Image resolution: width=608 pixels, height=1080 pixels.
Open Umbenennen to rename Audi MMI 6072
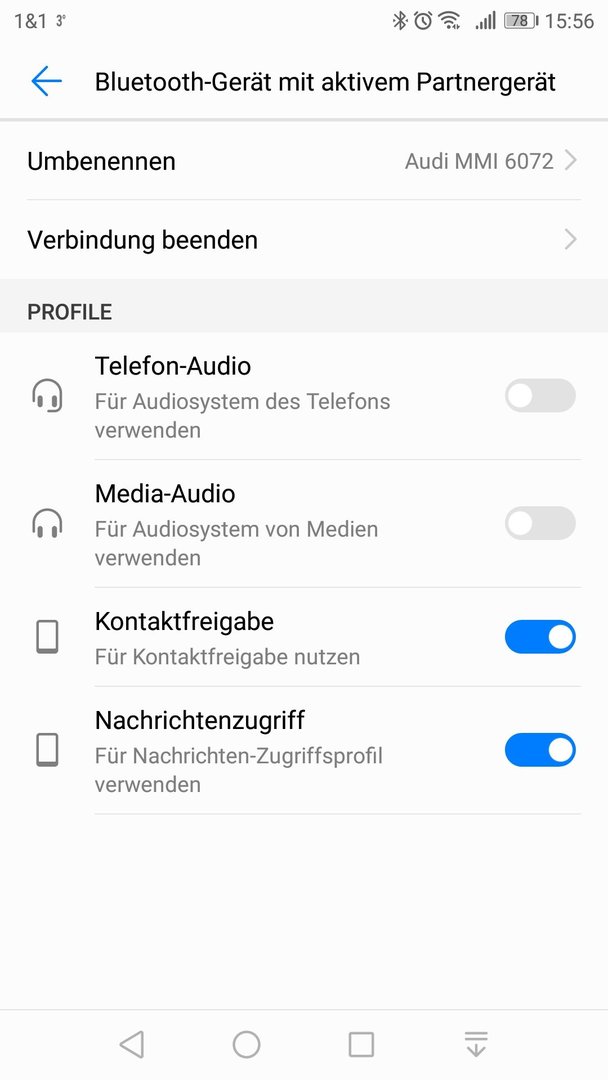(x=304, y=161)
